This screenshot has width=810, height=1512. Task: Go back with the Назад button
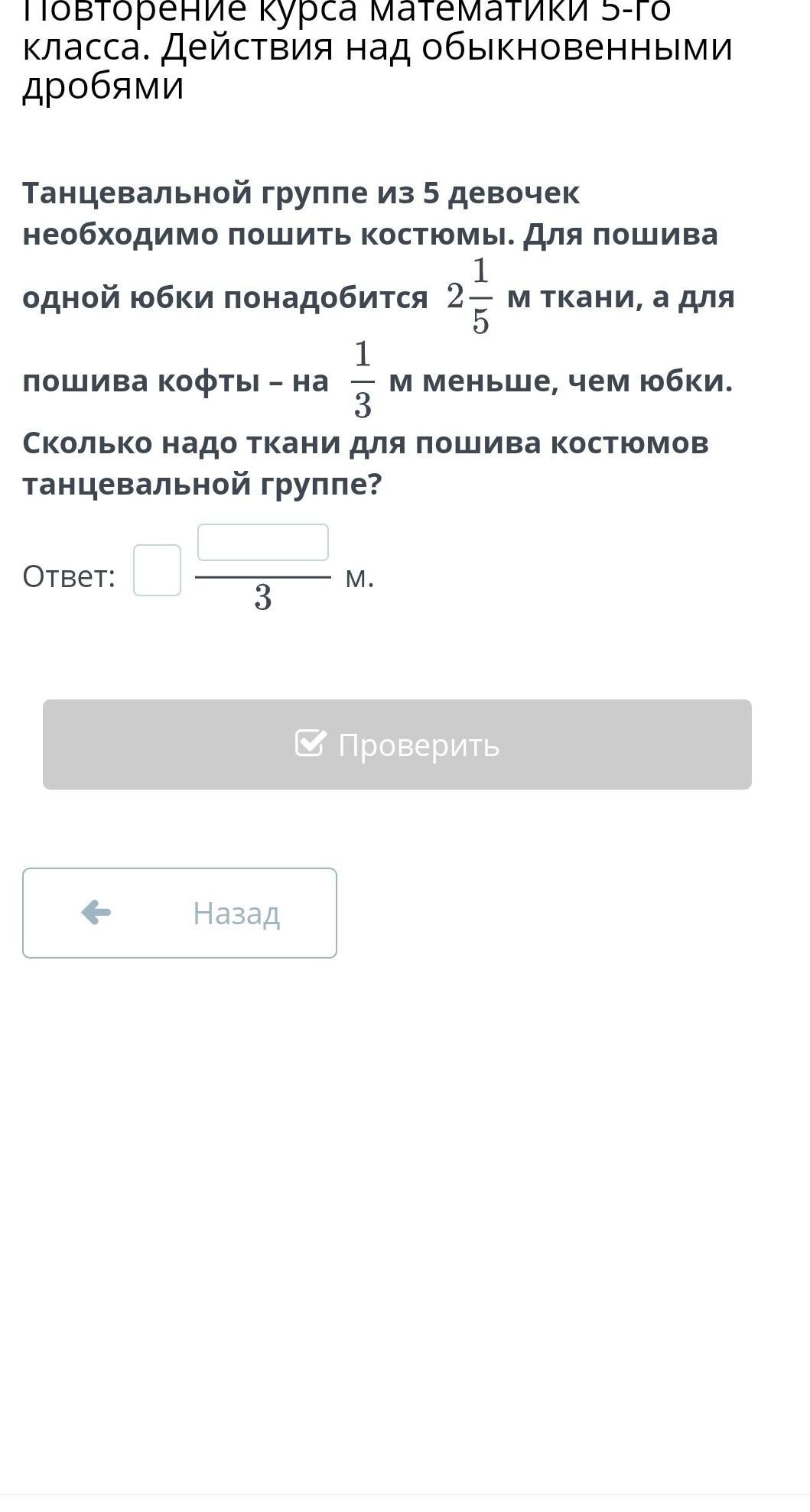(x=180, y=913)
